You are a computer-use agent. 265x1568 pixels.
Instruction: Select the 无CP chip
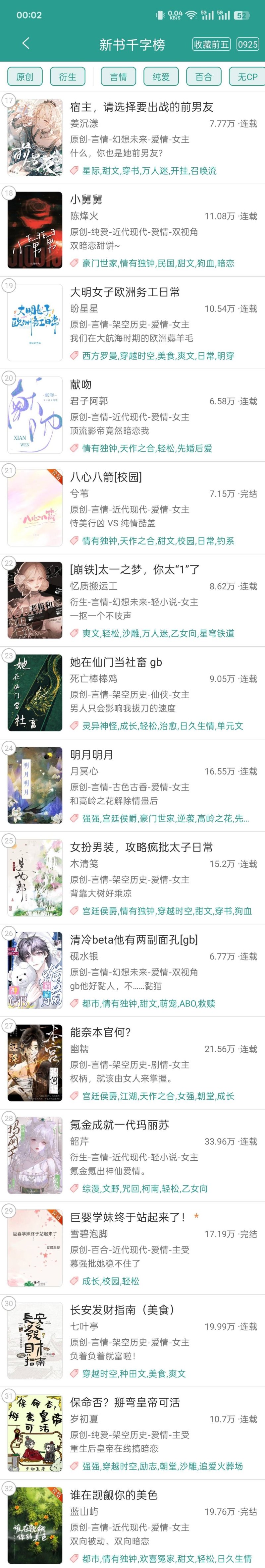(247, 77)
